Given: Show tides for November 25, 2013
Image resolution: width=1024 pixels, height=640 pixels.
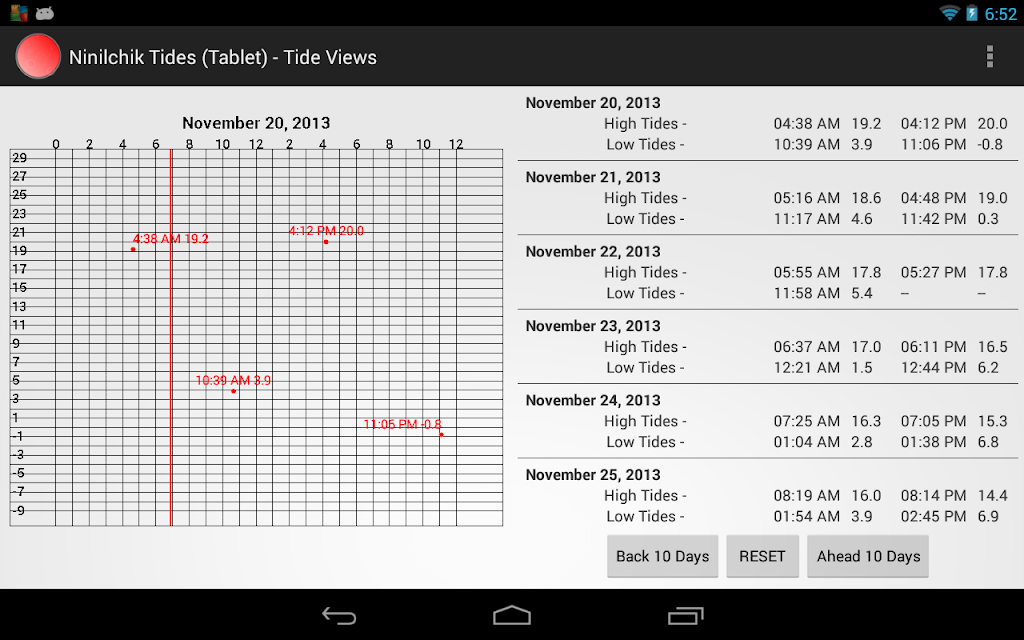Looking at the screenshot, I should pyautogui.click(x=768, y=496).
